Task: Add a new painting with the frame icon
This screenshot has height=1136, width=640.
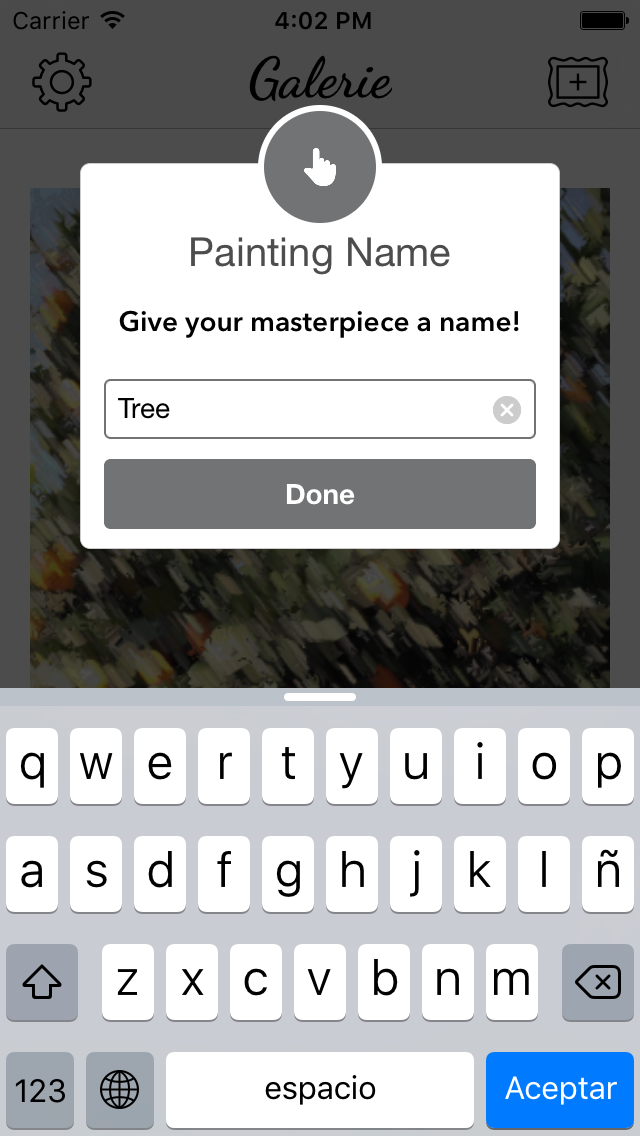Action: point(577,82)
